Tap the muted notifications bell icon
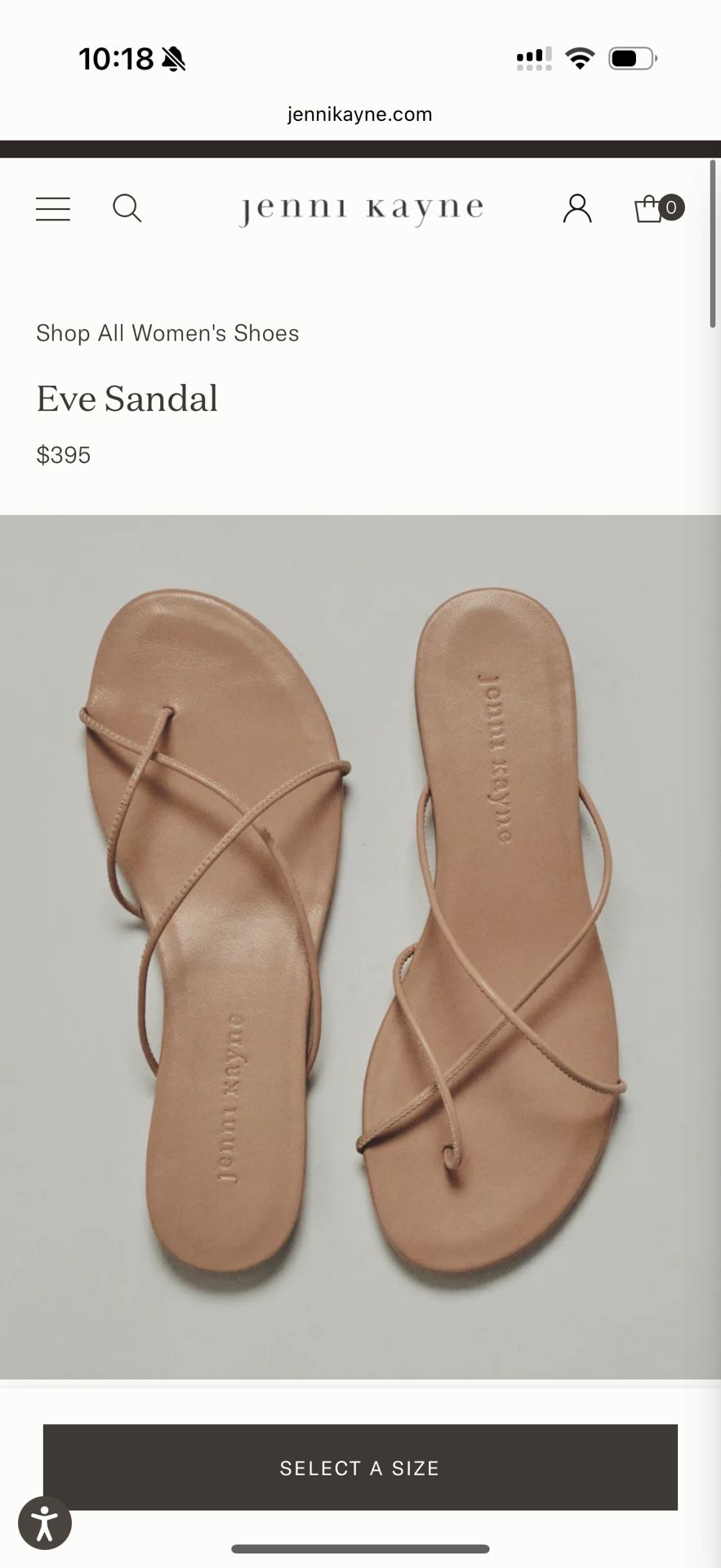The width and height of the screenshot is (721, 1568). 174,57
